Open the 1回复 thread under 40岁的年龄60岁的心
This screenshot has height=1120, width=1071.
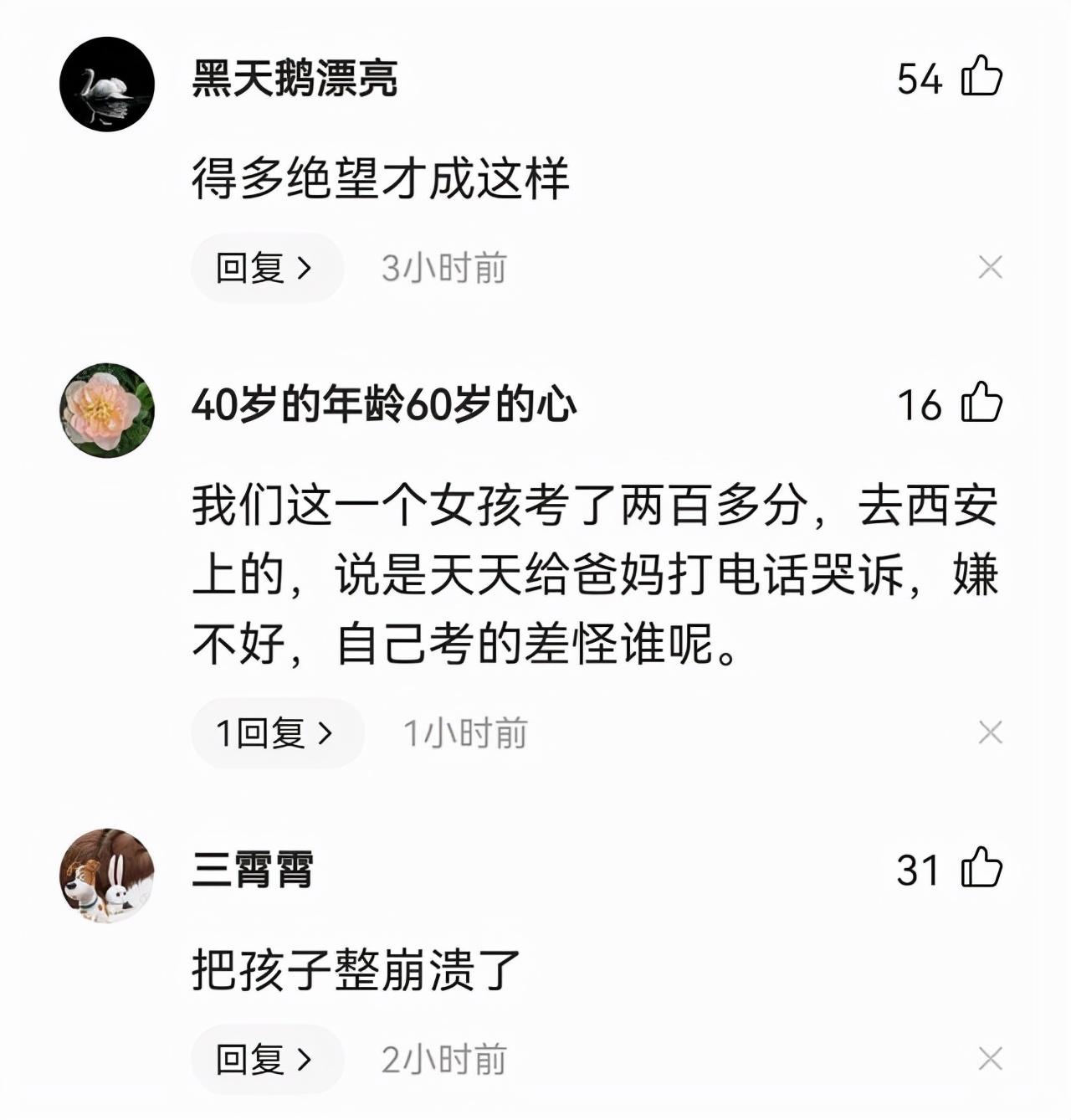point(278,733)
